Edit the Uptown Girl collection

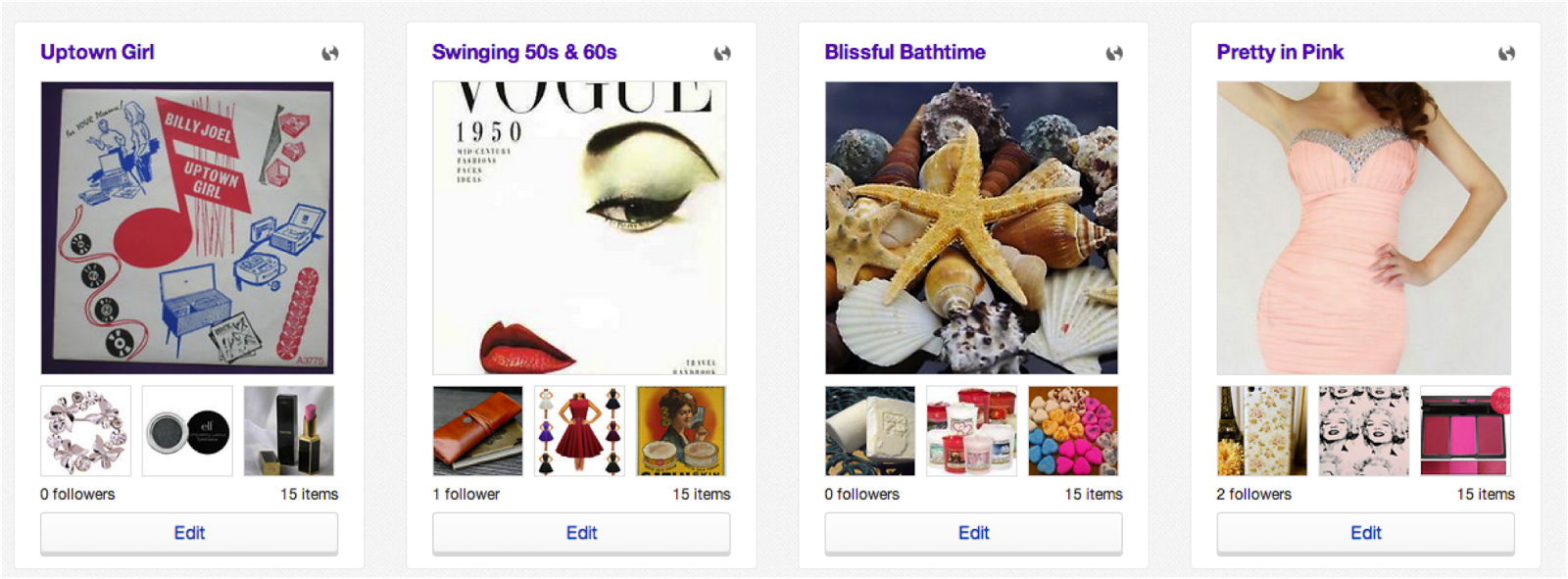(189, 533)
